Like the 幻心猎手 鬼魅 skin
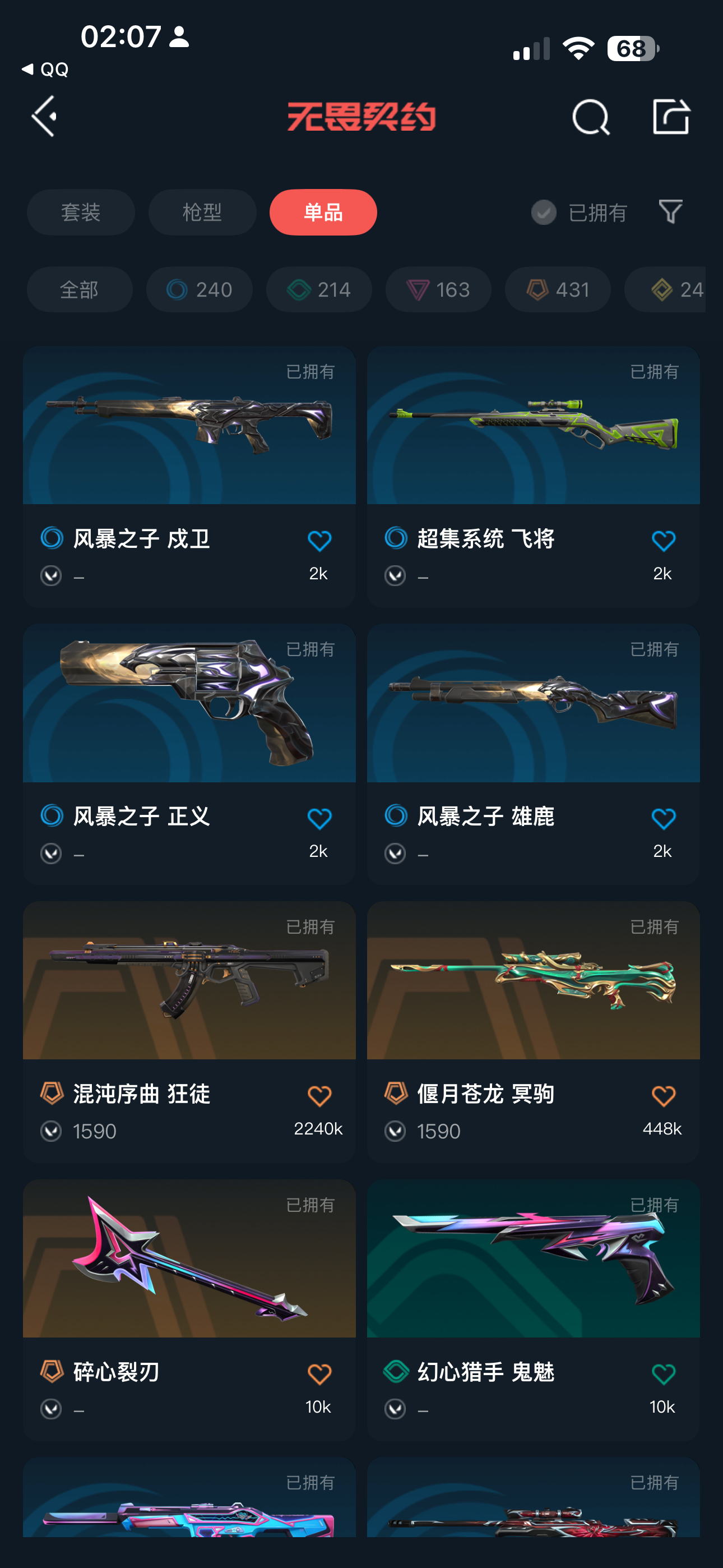The width and height of the screenshot is (723, 1568). point(664,1374)
